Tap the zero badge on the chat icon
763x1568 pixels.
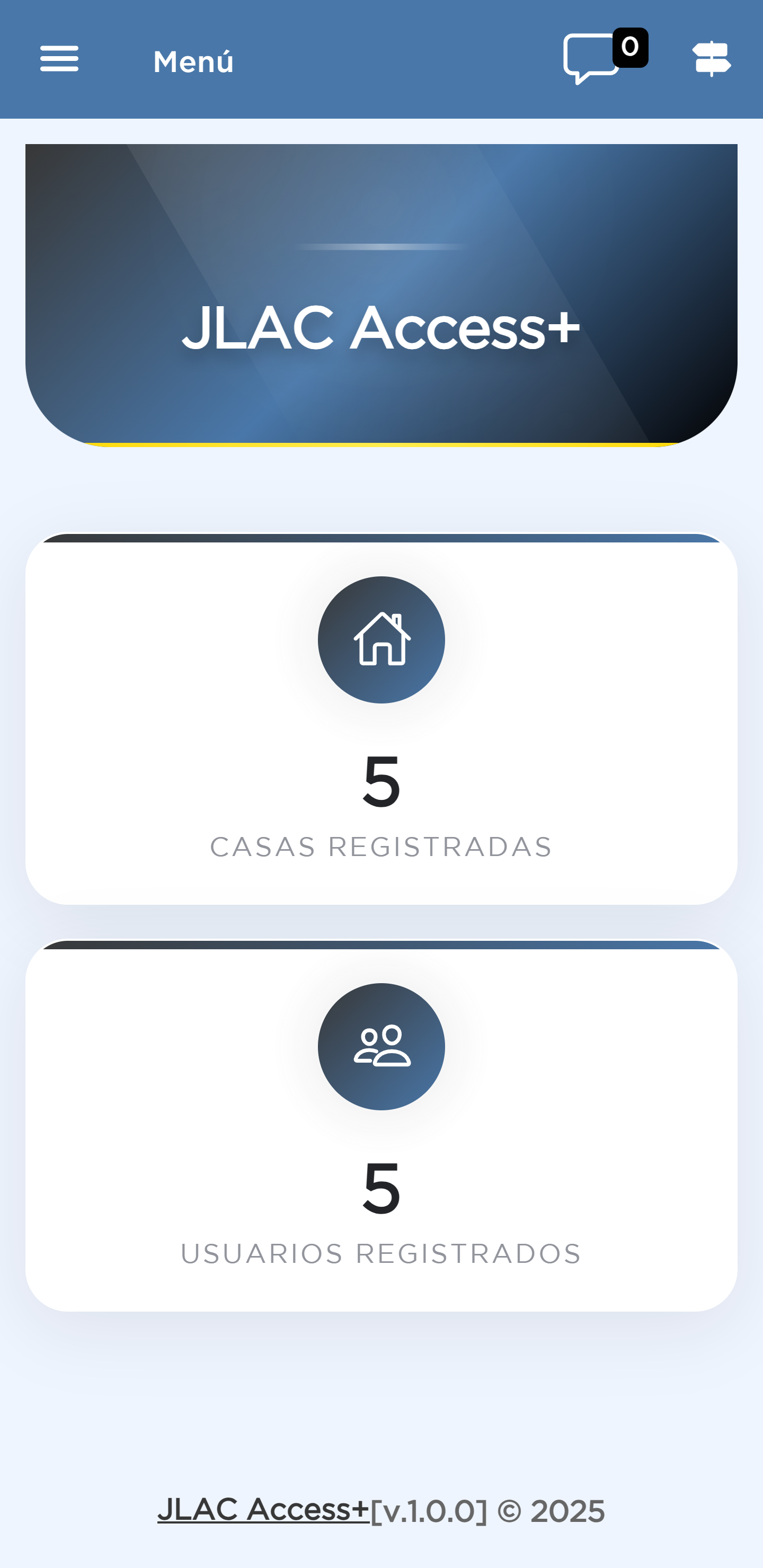tap(629, 47)
